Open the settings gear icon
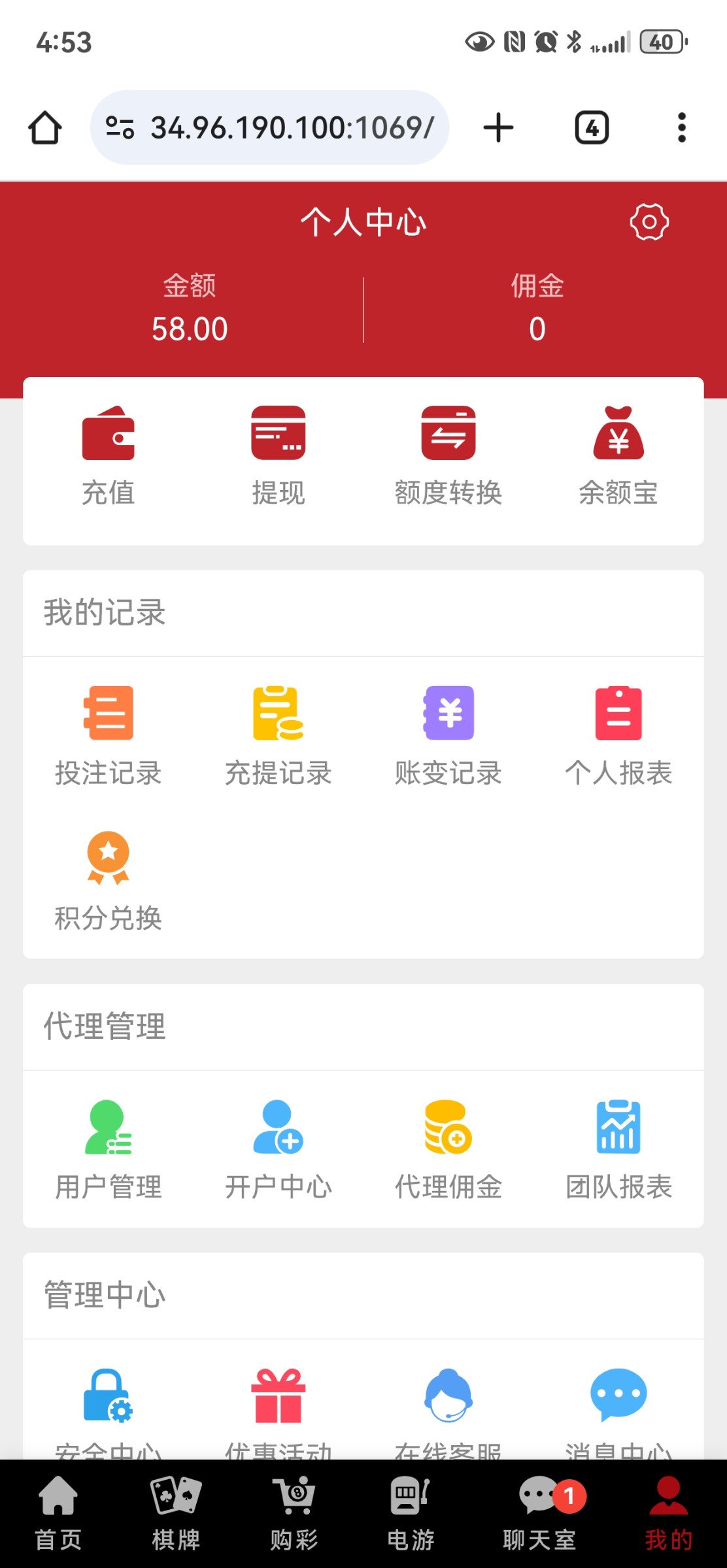Image resolution: width=727 pixels, height=1568 pixels. (x=649, y=222)
